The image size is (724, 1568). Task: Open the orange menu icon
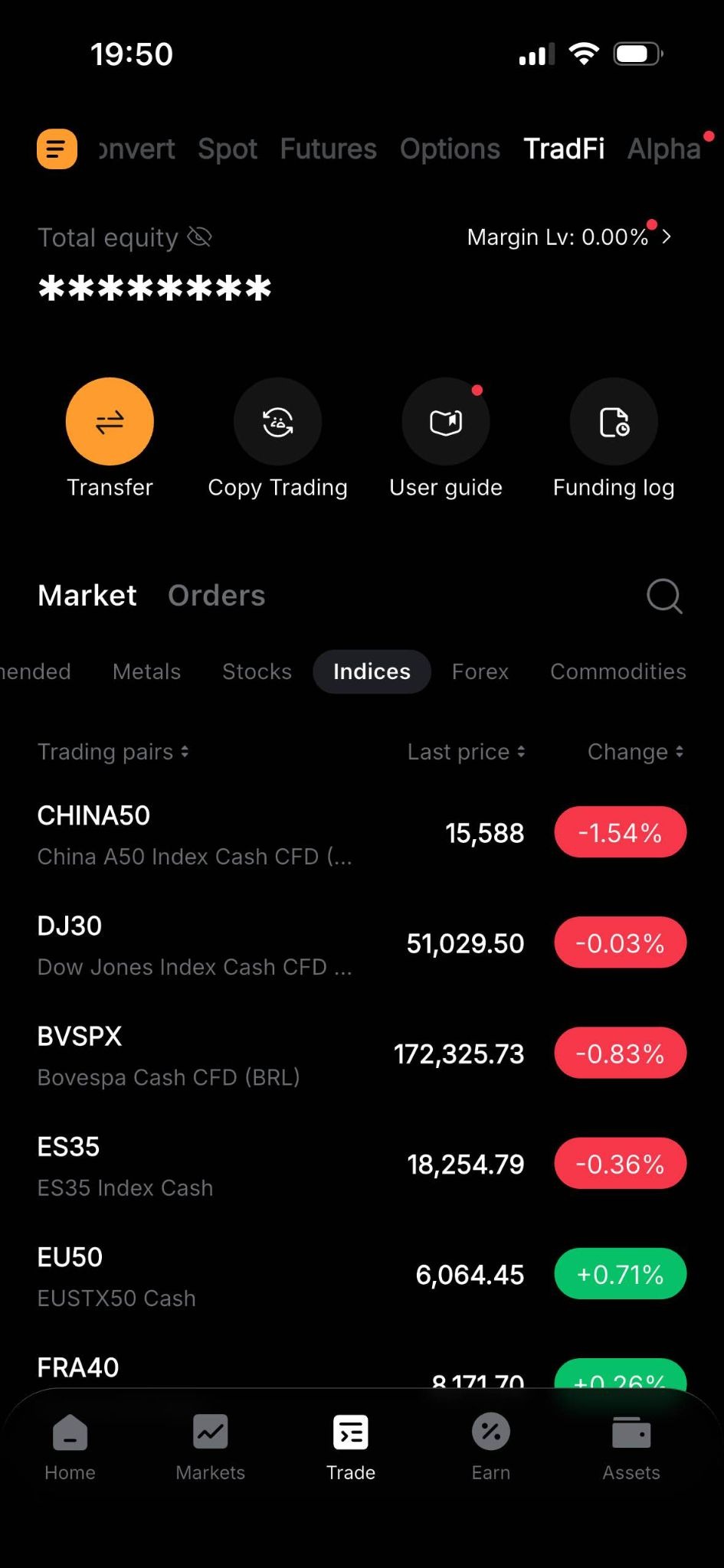coord(57,149)
